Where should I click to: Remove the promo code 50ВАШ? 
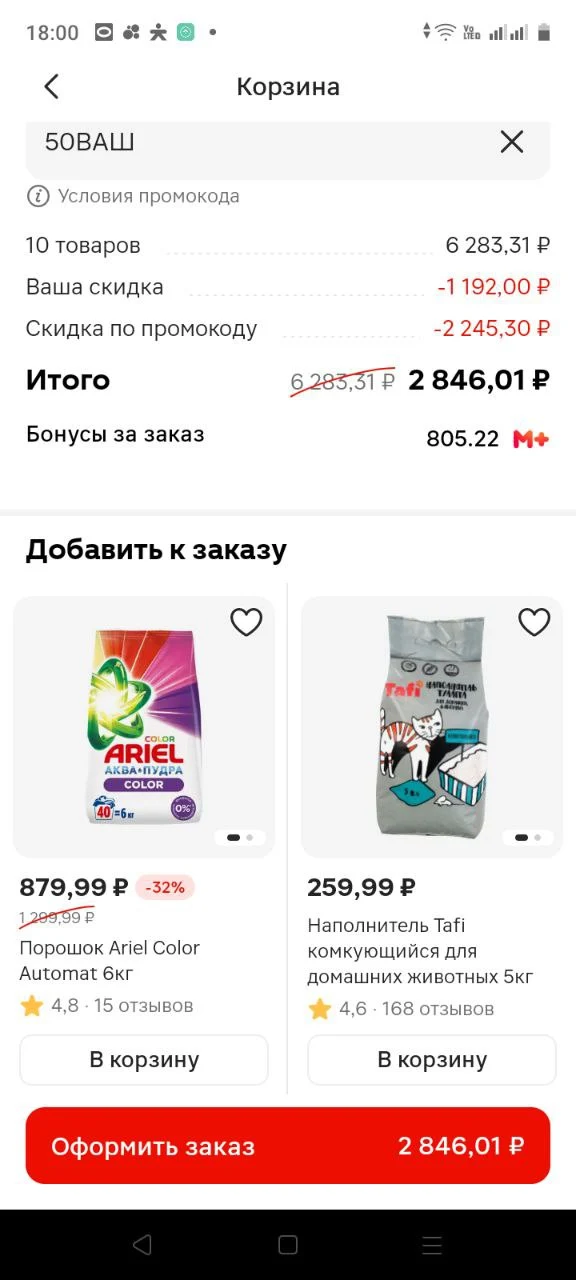tap(511, 142)
